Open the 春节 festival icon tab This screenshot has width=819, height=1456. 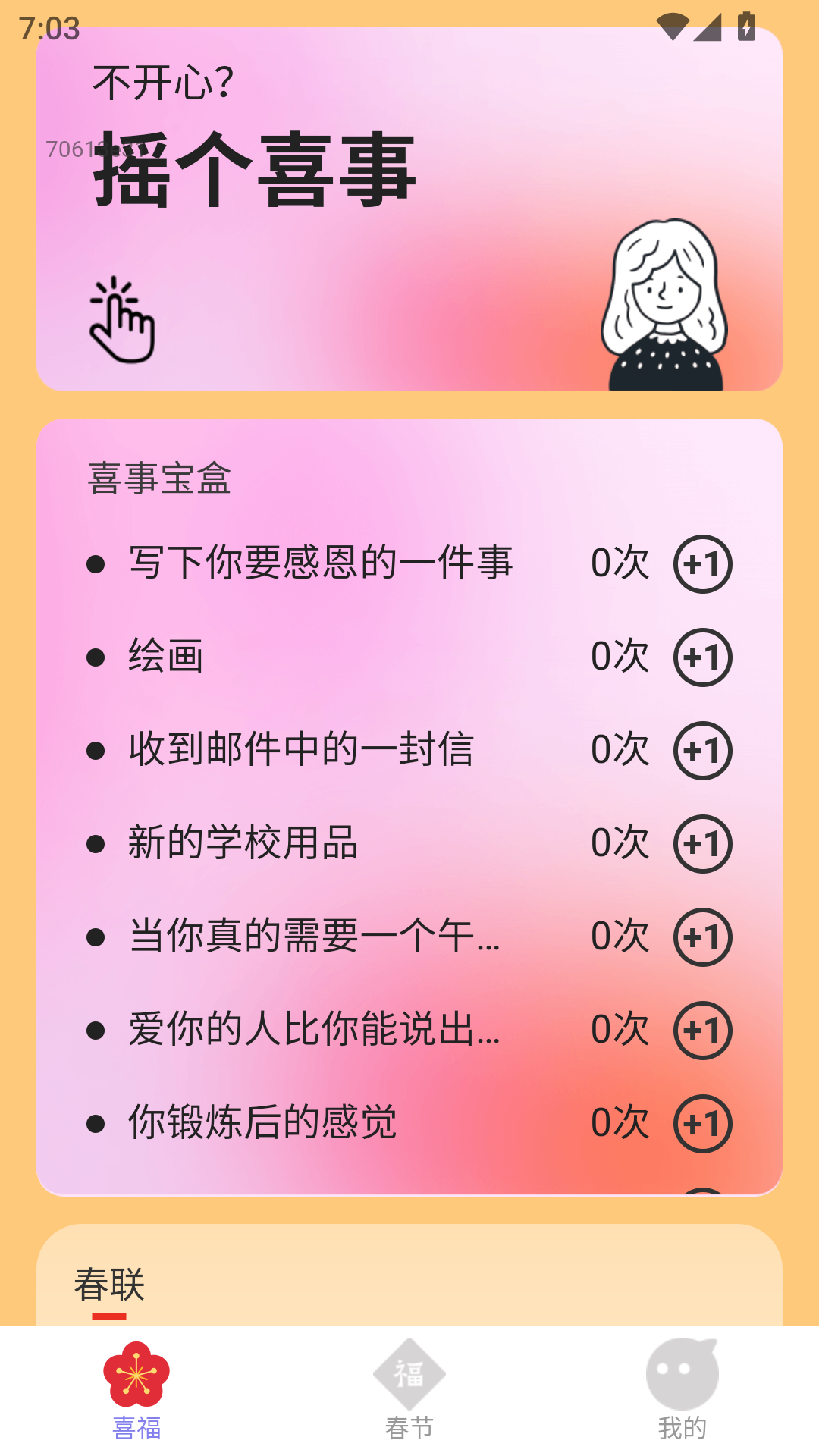tap(409, 1373)
